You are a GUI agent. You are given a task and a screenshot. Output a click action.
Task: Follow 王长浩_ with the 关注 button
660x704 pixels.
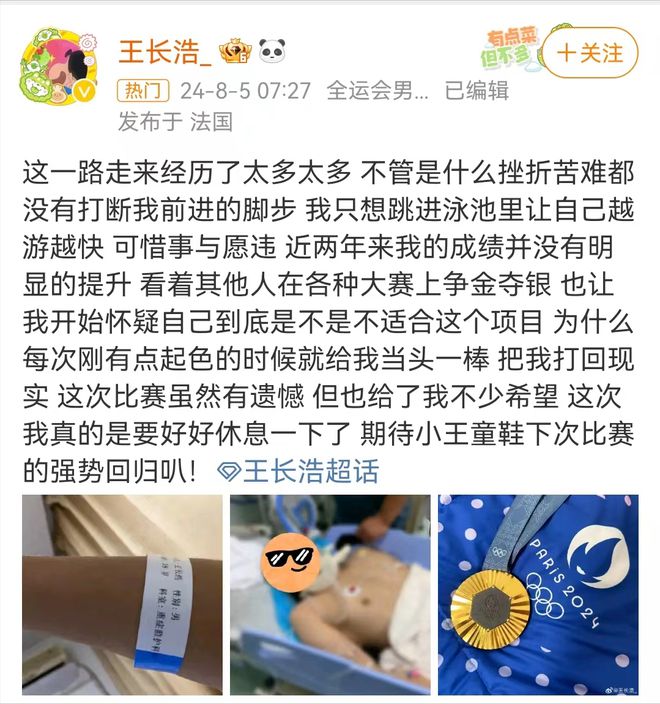(x=590, y=52)
